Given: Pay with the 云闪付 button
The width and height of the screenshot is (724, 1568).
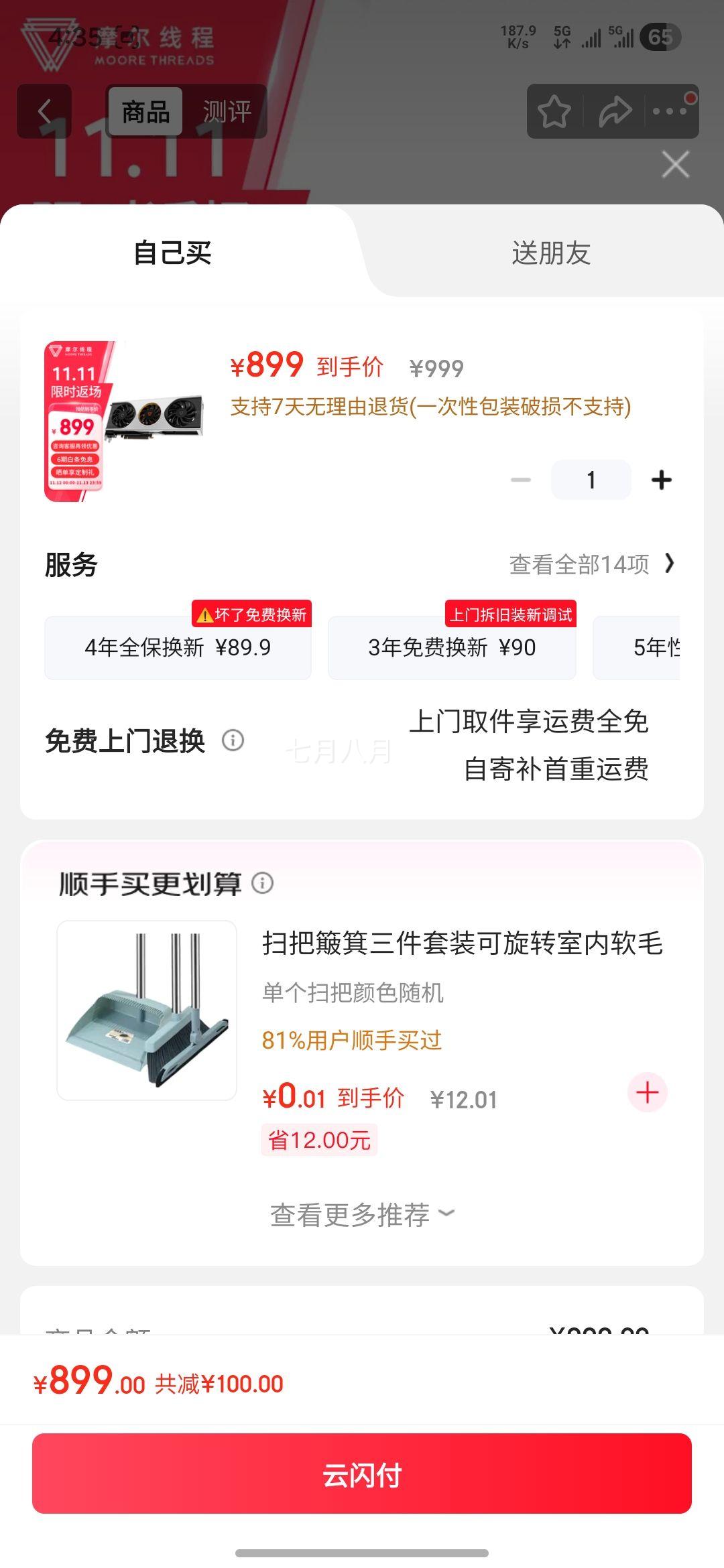Looking at the screenshot, I should point(362,1474).
